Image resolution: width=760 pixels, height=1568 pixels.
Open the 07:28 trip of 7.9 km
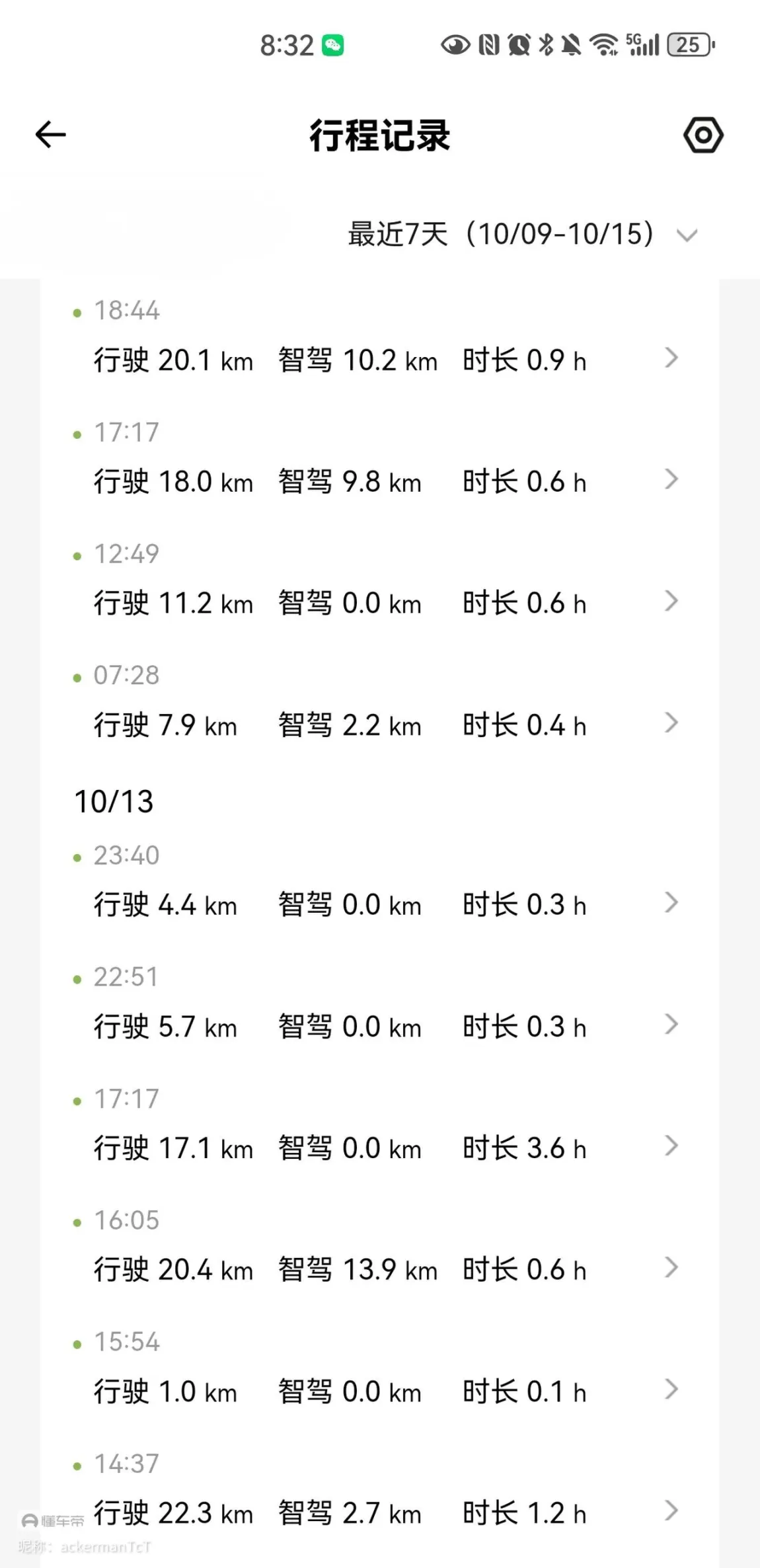[x=379, y=702]
